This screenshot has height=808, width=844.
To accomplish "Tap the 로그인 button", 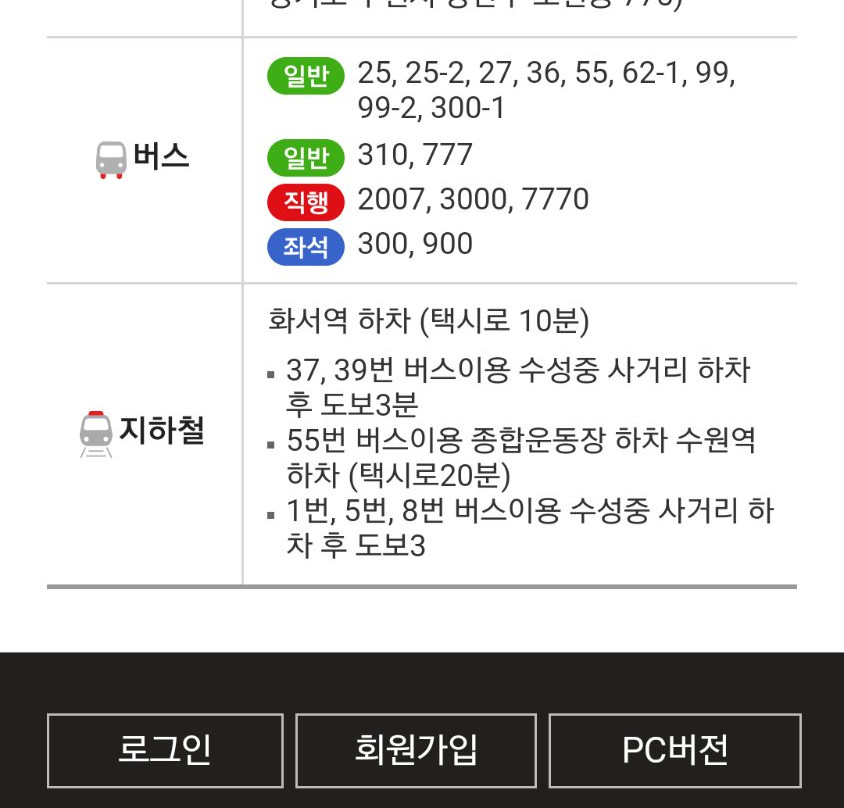I will [x=165, y=750].
